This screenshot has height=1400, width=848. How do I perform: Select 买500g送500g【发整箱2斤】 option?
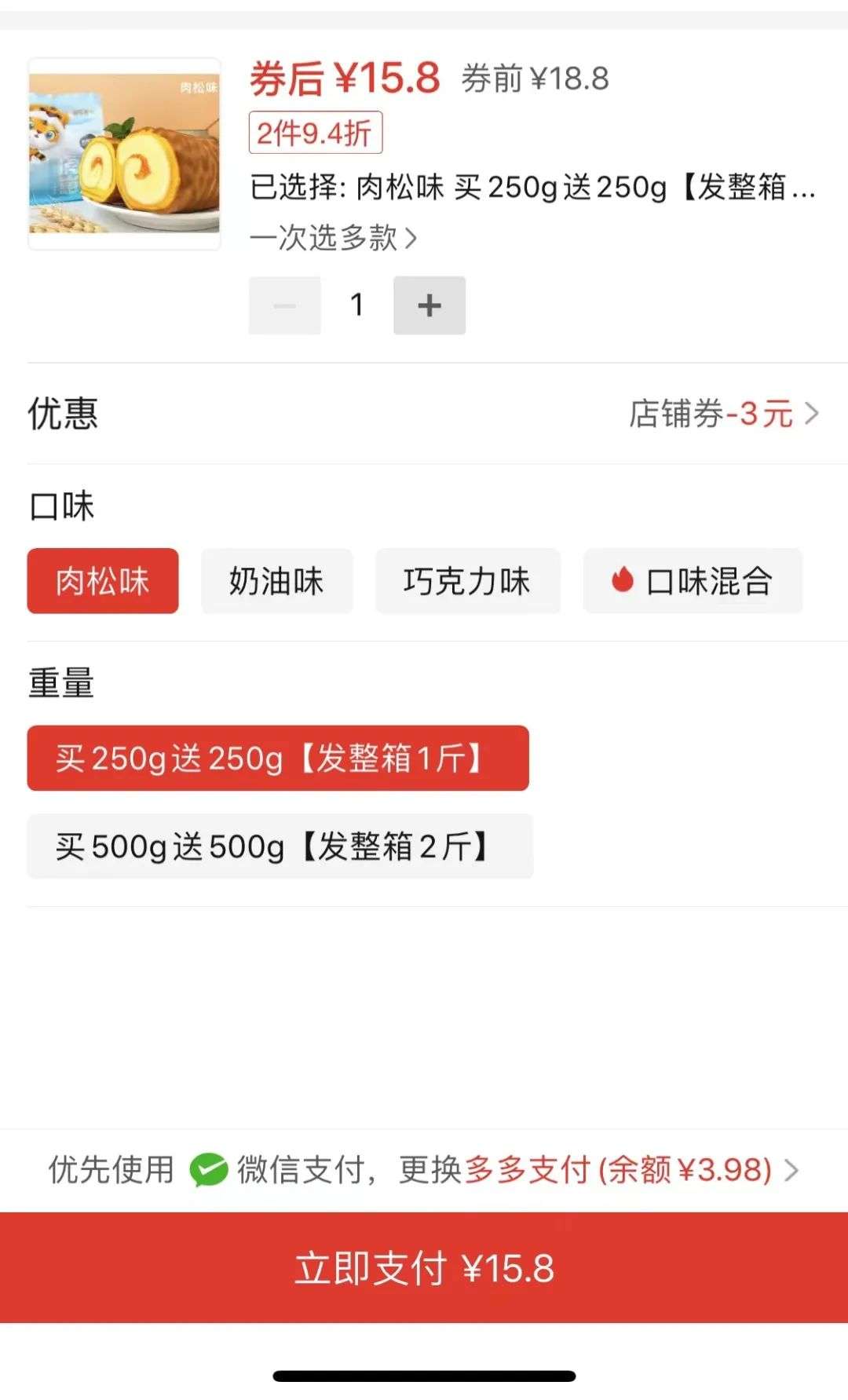click(x=280, y=846)
